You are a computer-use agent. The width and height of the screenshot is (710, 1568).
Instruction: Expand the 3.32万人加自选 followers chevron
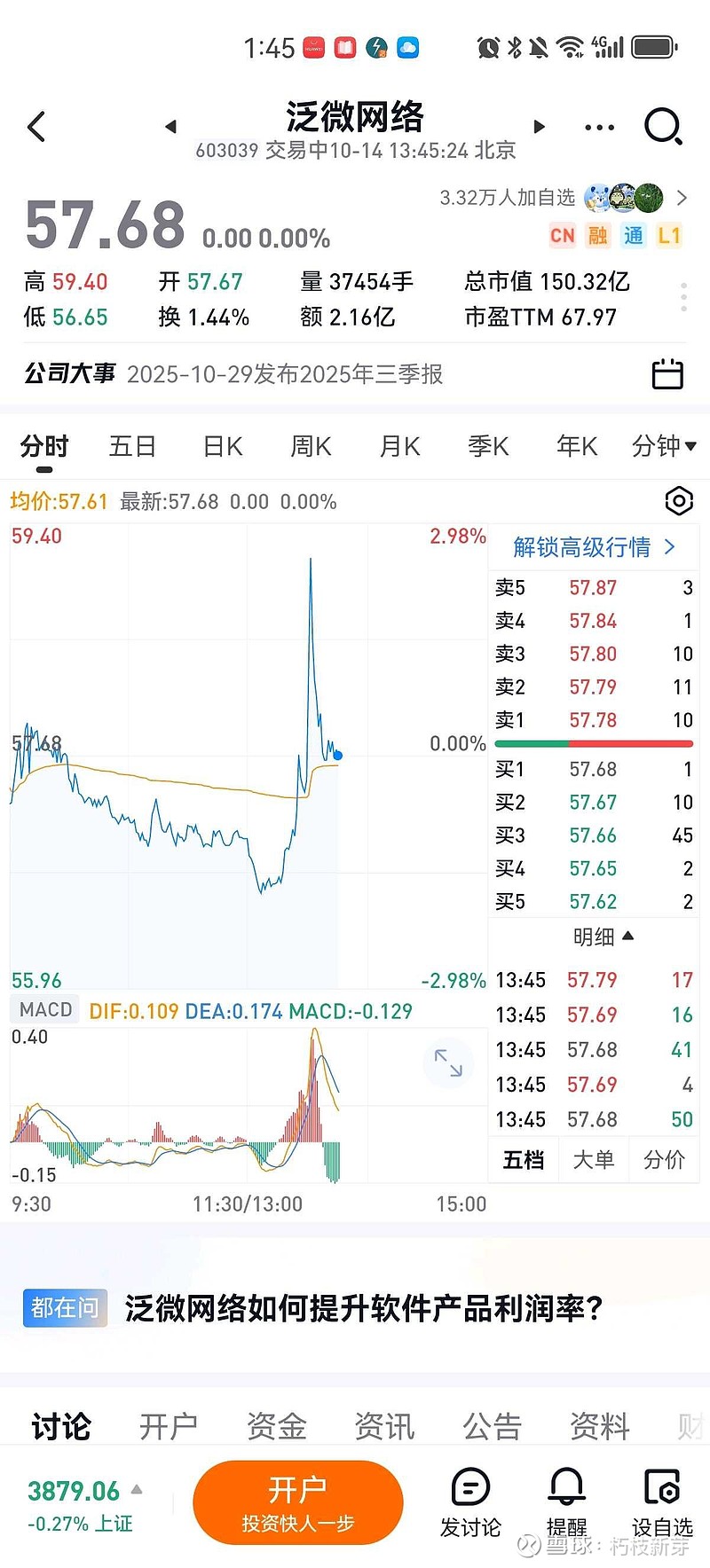tap(683, 199)
